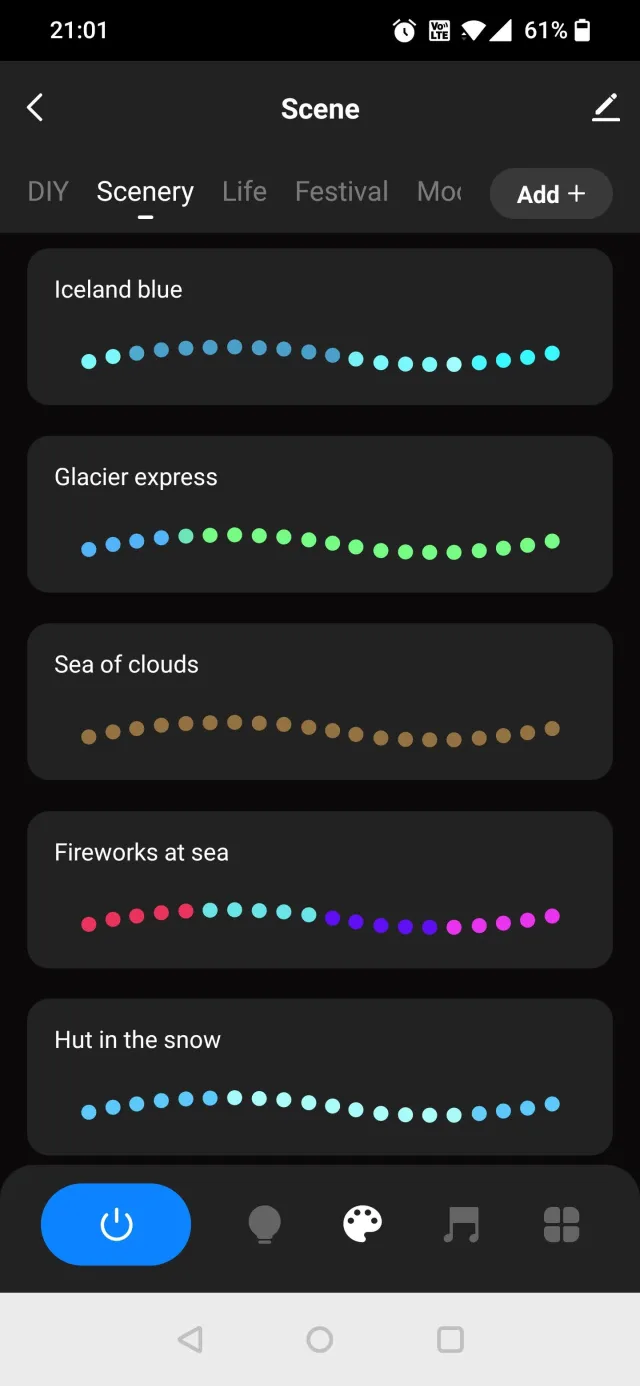The width and height of the screenshot is (640, 1386).
Task: Toggle the blue power button
Action: (116, 1224)
